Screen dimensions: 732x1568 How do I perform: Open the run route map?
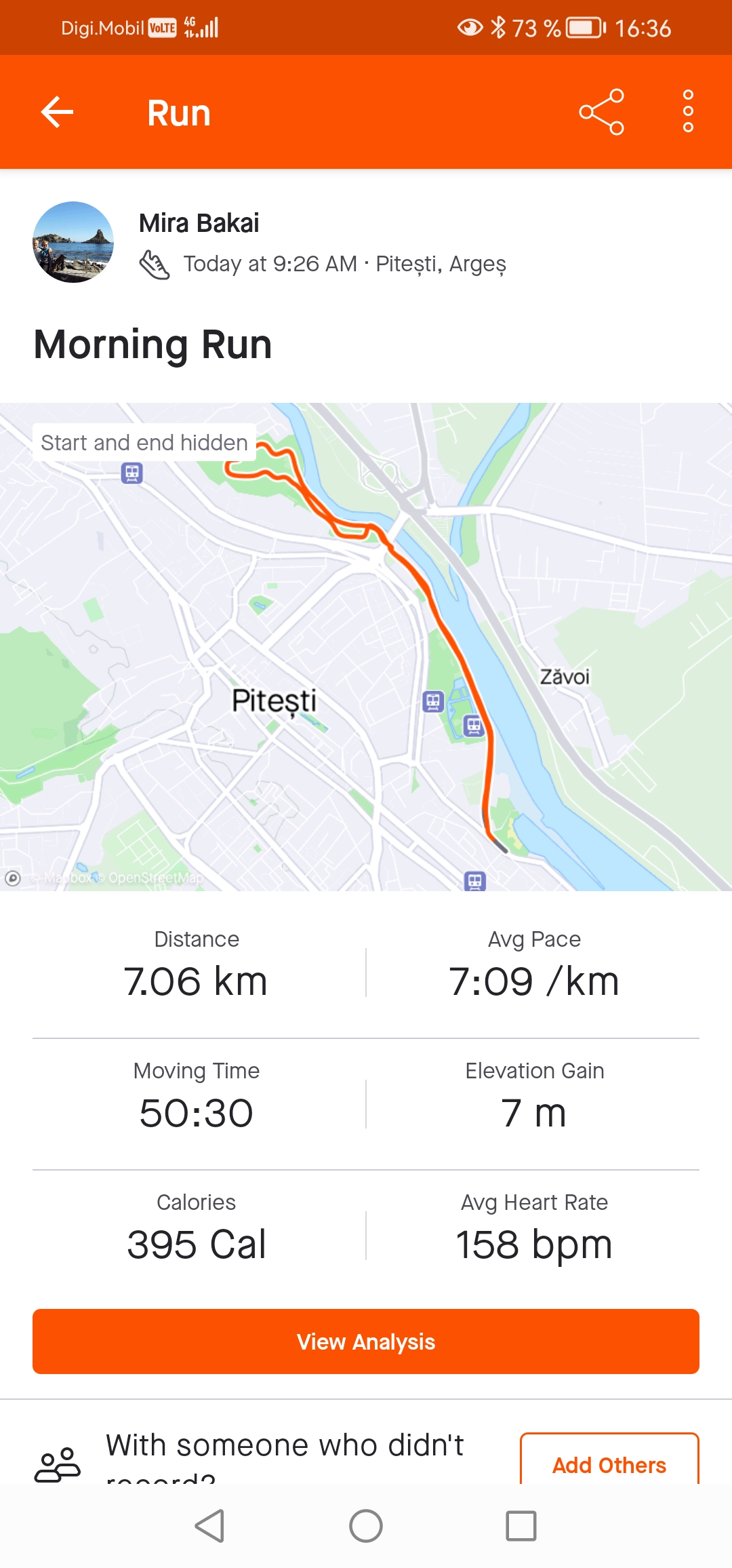pos(366,646)
